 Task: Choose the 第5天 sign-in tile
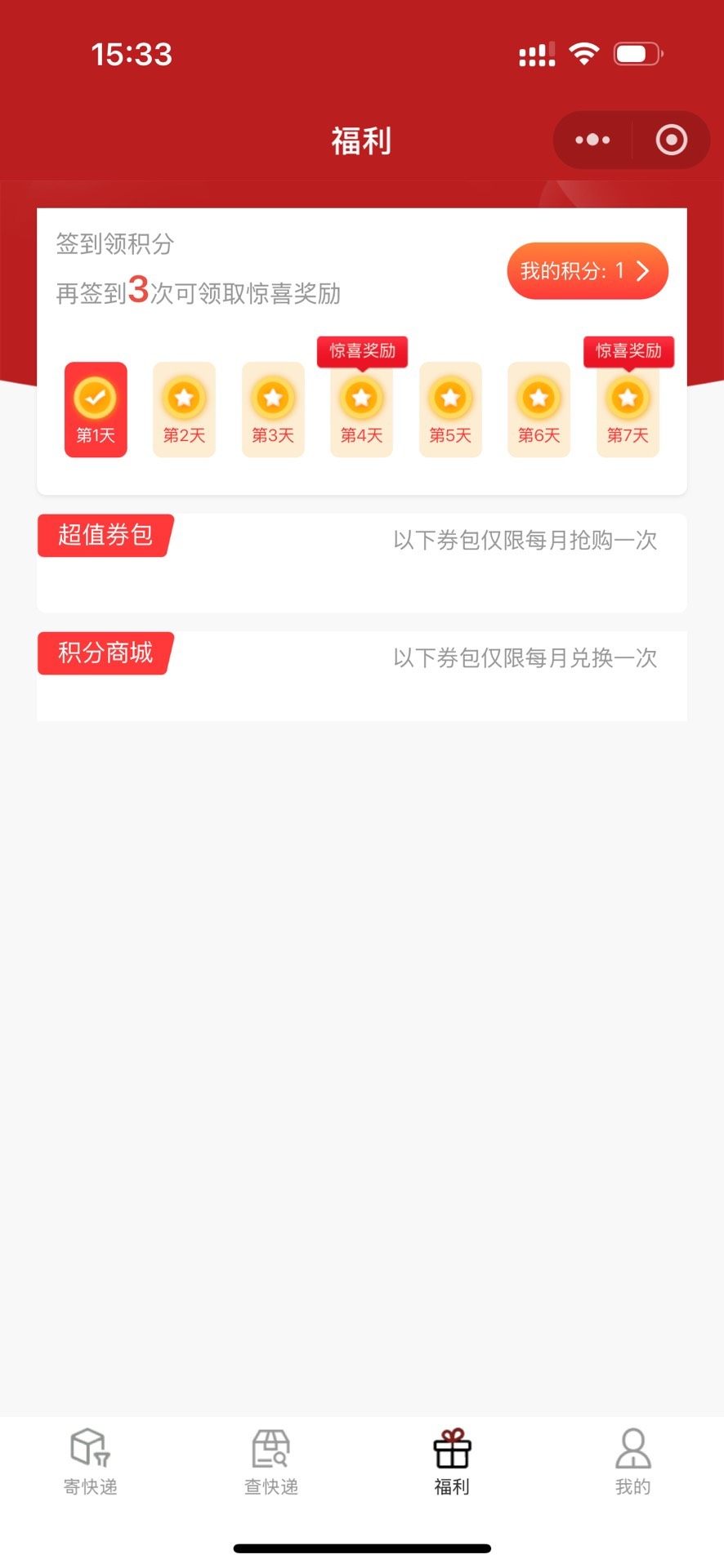[x=450, y=409]
